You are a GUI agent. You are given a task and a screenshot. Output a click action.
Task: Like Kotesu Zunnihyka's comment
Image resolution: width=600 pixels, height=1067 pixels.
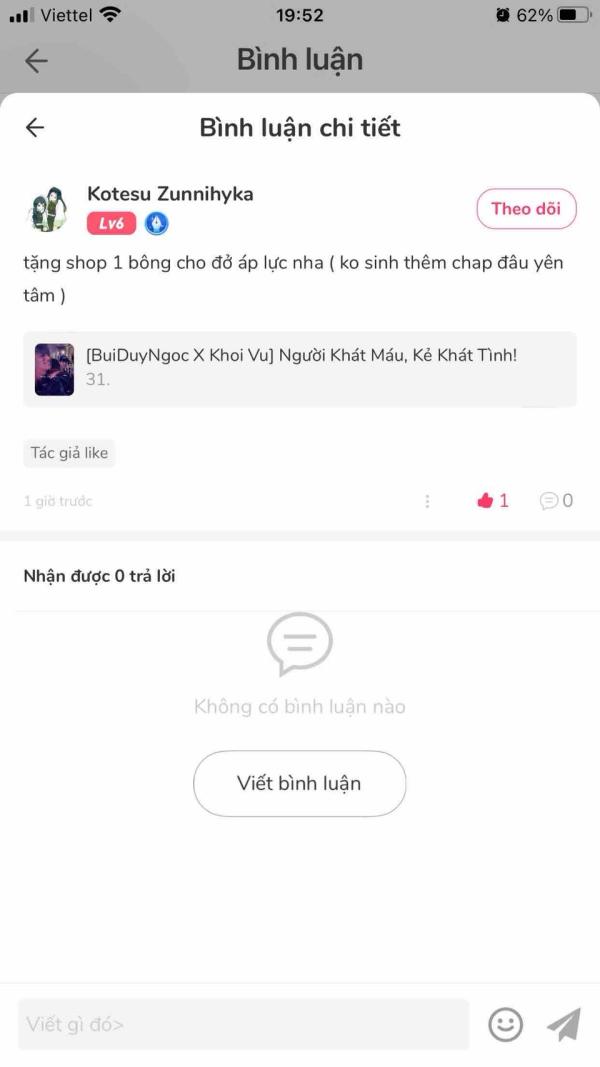click(x=486, y=501)
